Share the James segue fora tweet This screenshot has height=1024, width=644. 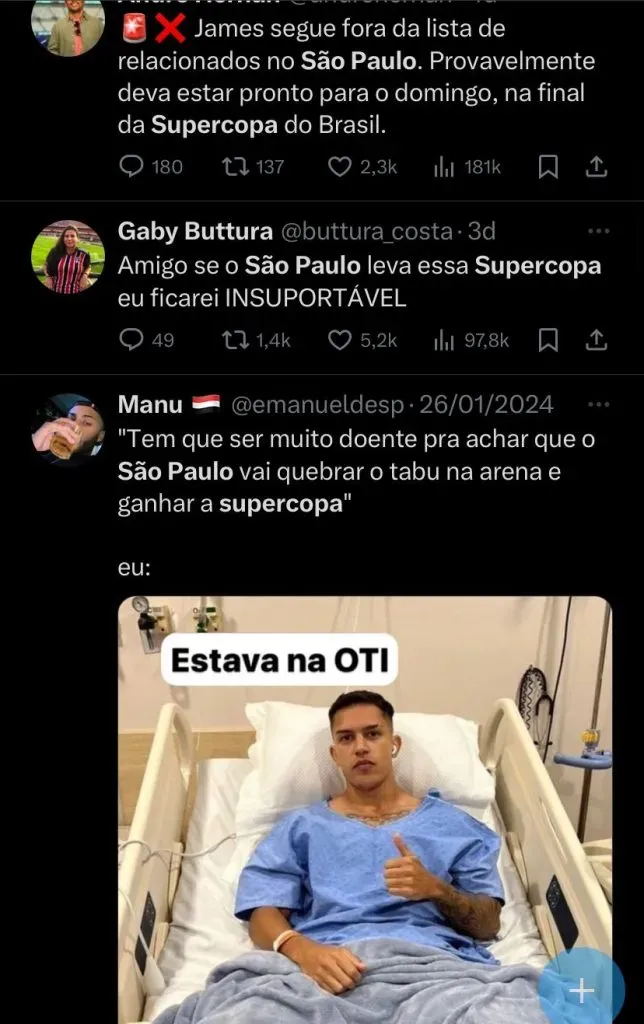pyautogui.click(x=596, y=167)
